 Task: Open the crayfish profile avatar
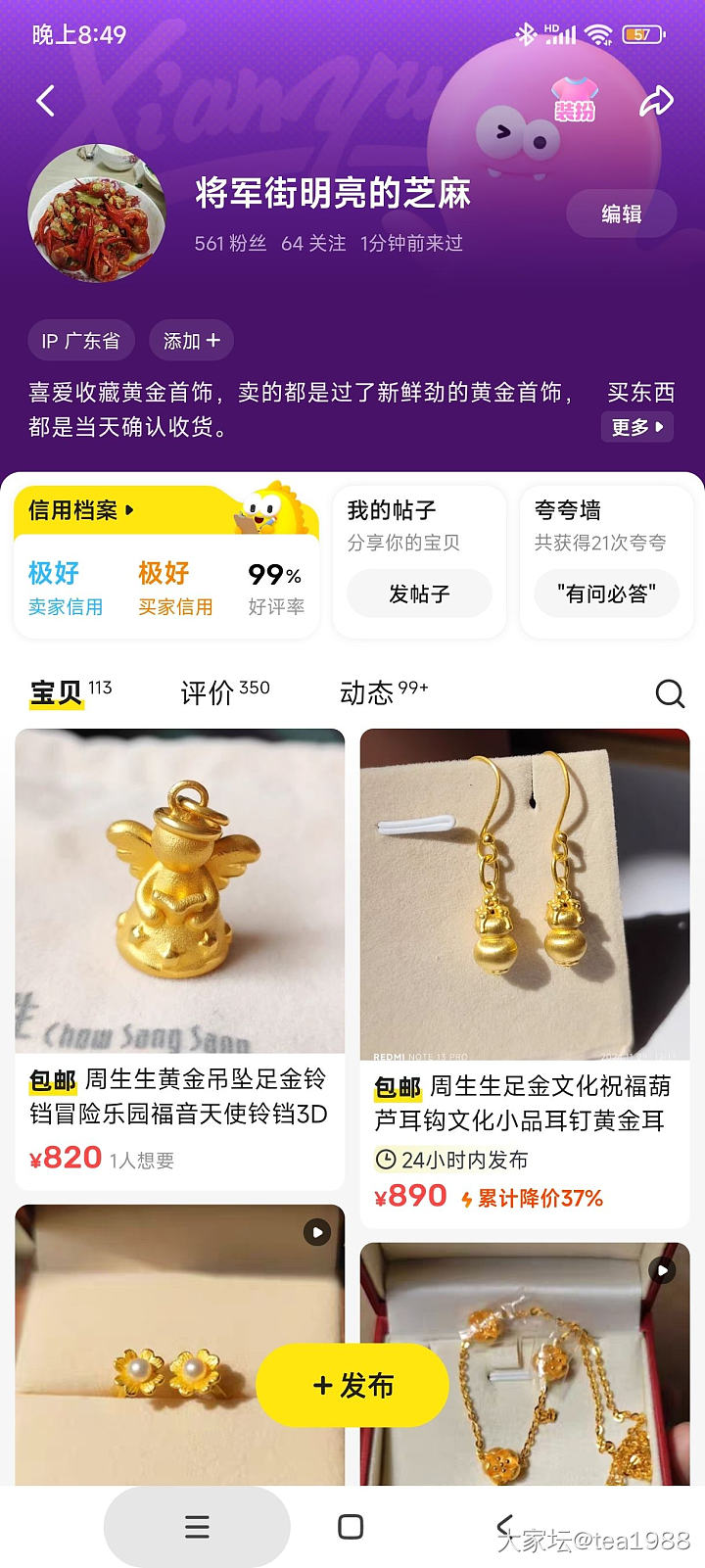97,214
